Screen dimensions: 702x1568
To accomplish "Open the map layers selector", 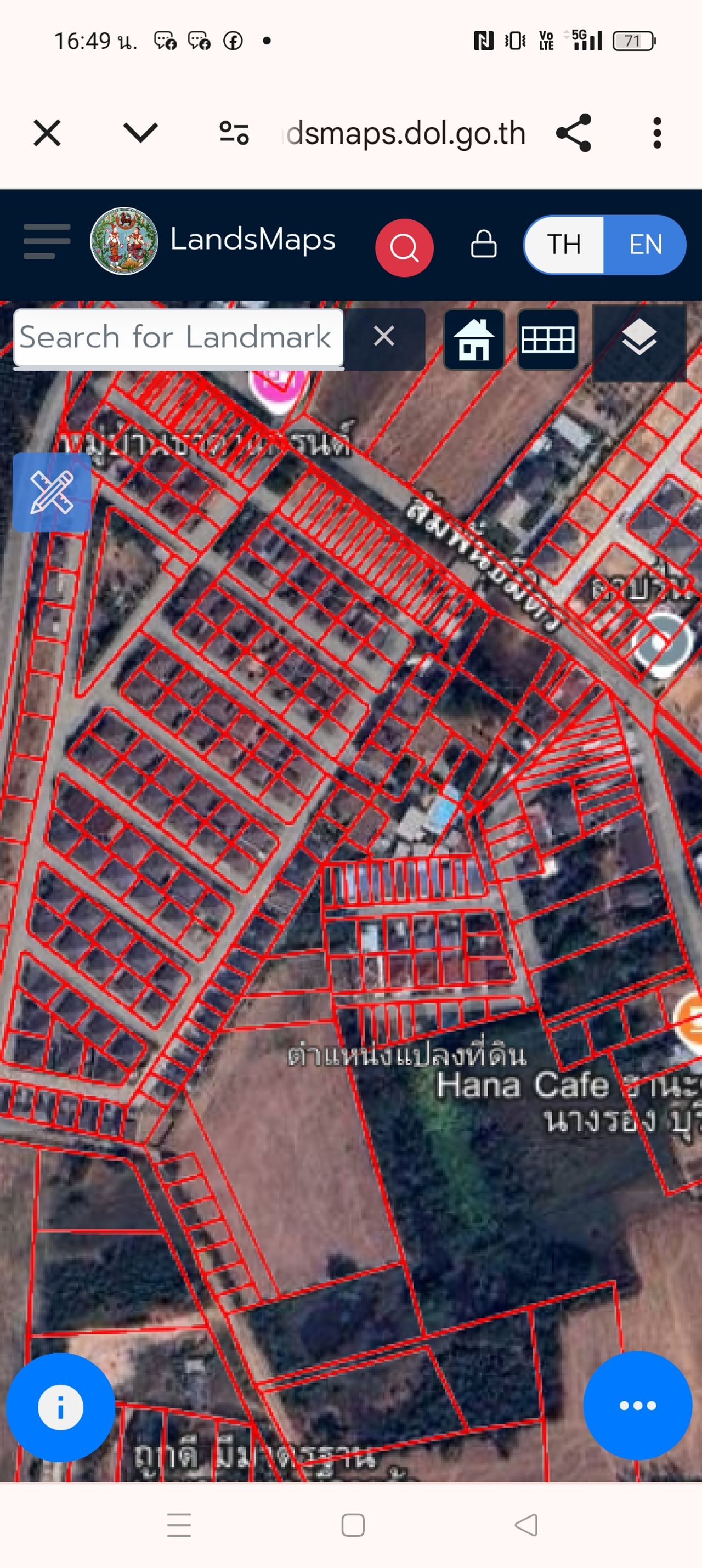I will (639, 339).
